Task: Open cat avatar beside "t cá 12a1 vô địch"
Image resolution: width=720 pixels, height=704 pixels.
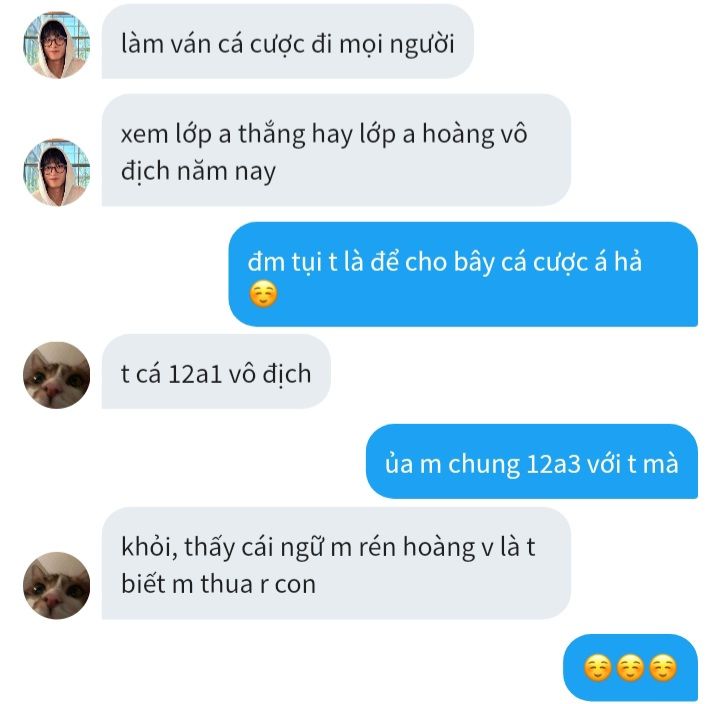Action: pos(57,375)
